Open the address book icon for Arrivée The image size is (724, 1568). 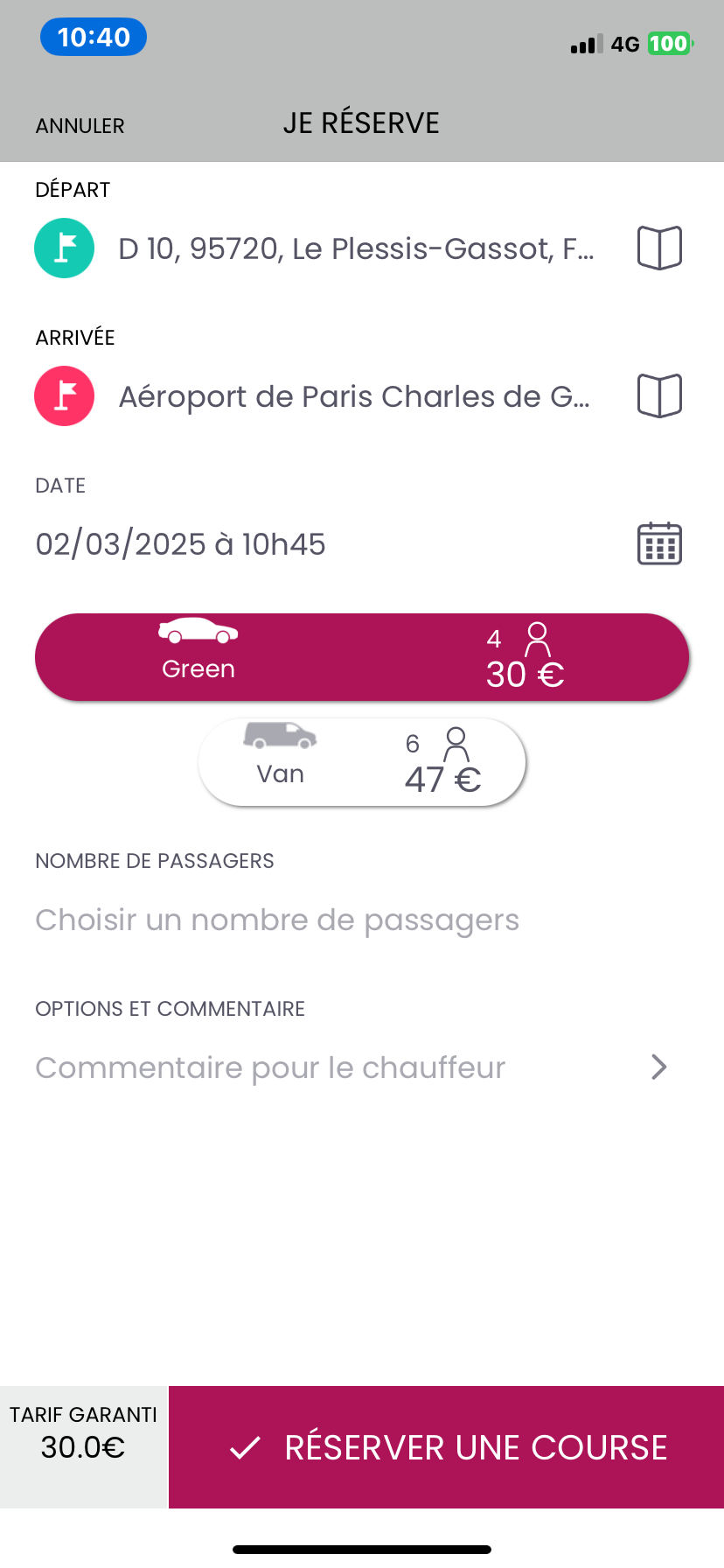(659, 396)
